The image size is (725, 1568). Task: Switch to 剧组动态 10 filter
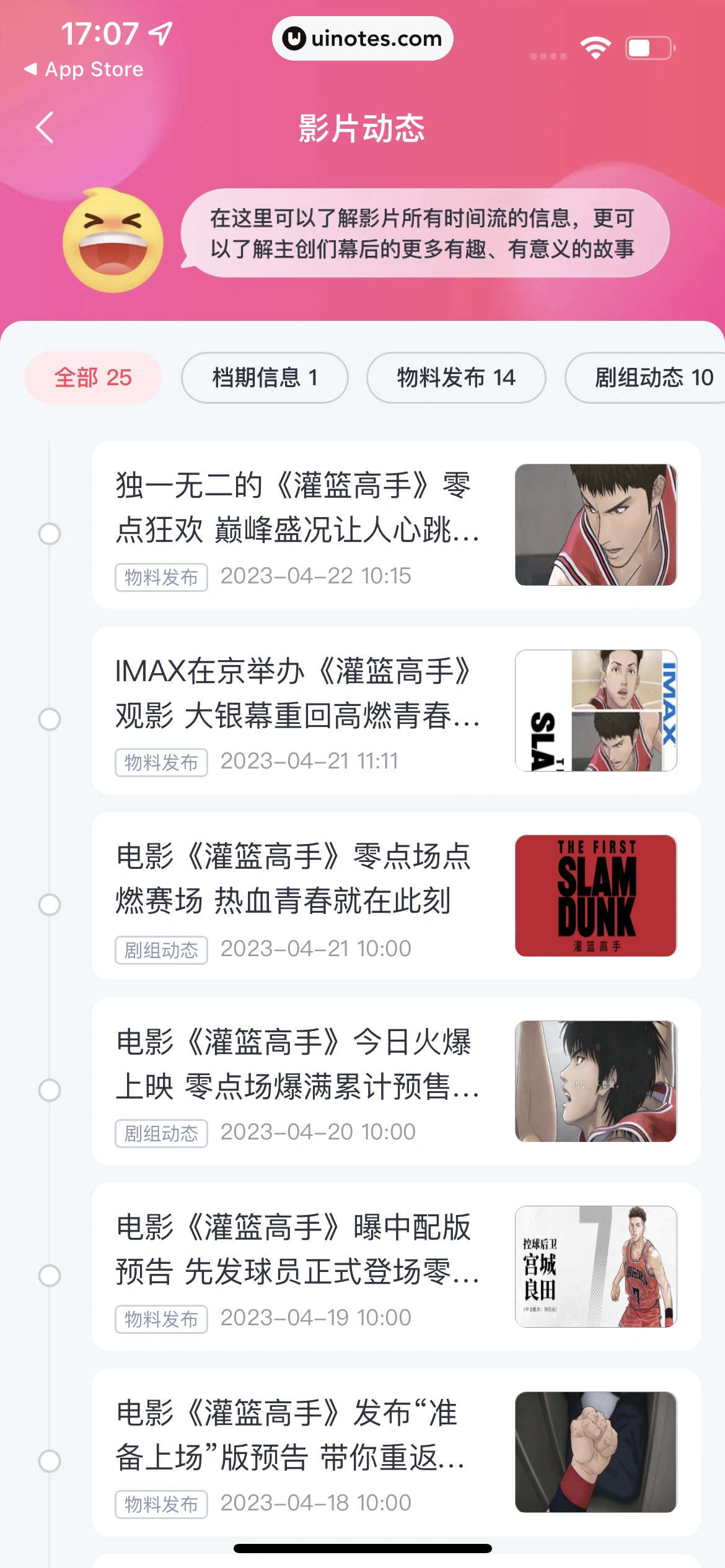click(x=651, y=378)
